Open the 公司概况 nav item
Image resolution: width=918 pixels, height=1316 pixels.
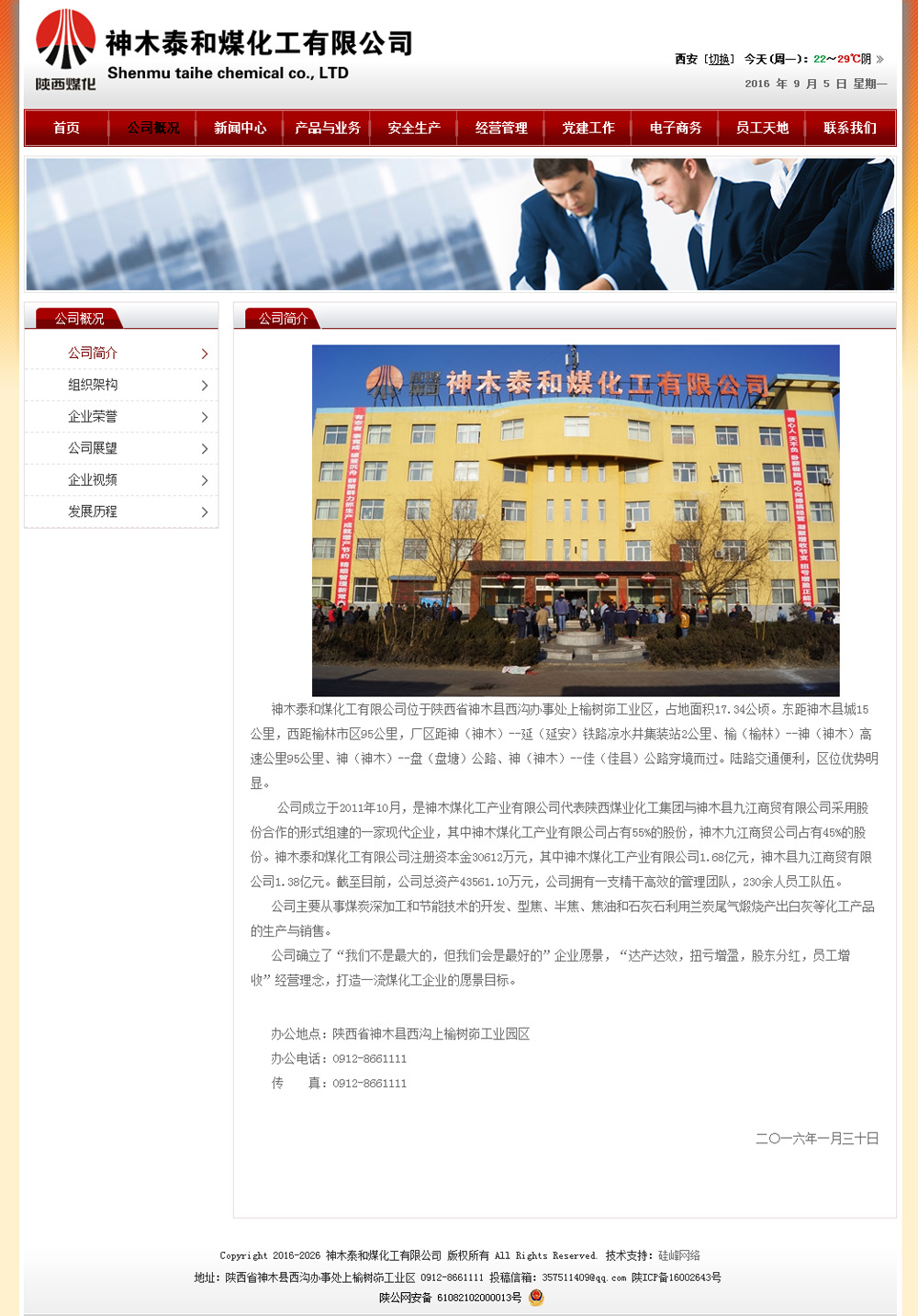(x=153, y=128)
